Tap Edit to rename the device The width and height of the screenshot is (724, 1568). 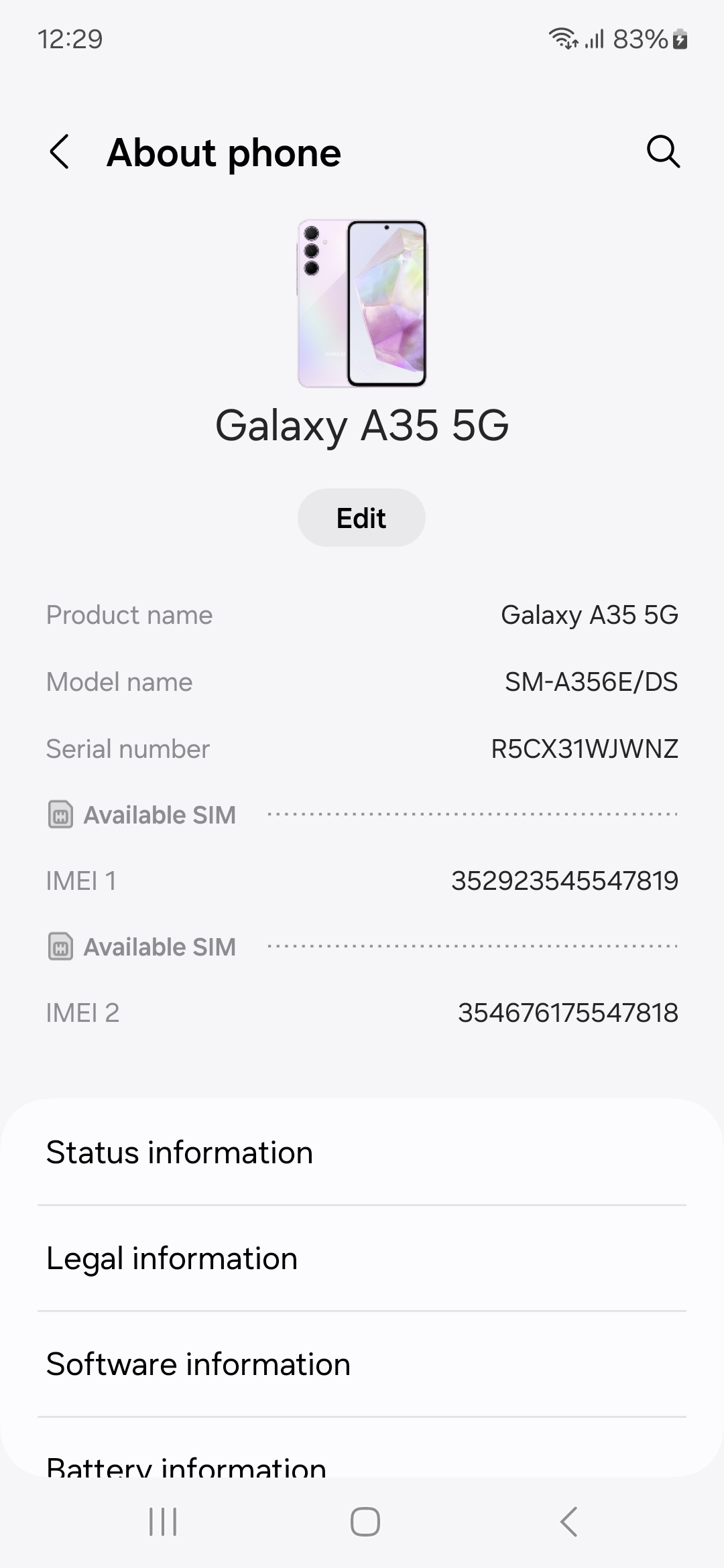[361, 518]
